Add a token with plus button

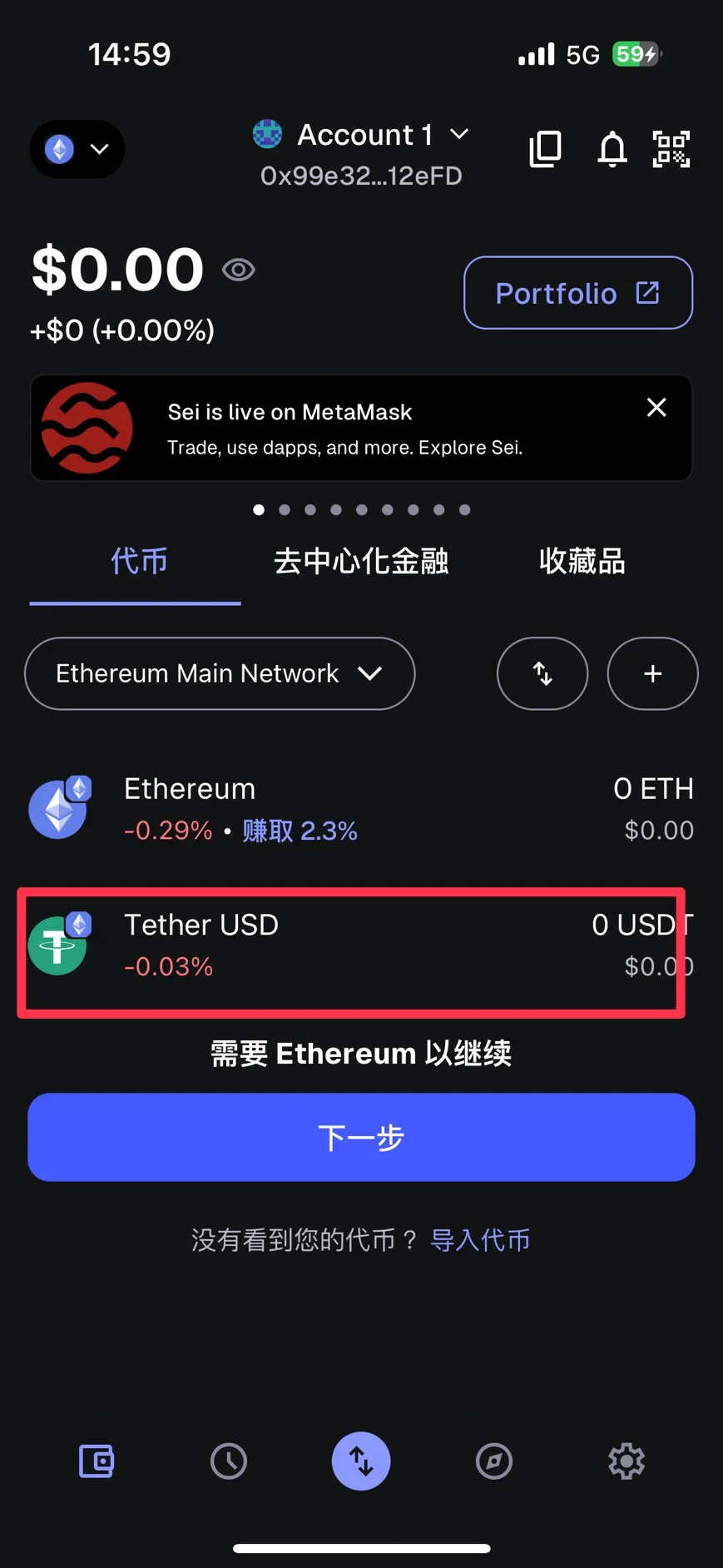tap(652, 673)
